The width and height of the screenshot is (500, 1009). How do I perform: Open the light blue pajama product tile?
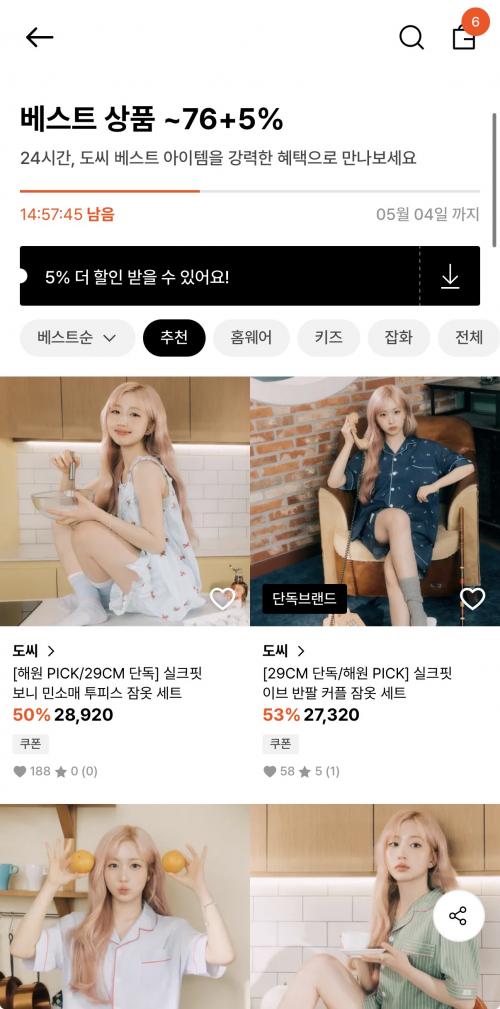[124, 907]
